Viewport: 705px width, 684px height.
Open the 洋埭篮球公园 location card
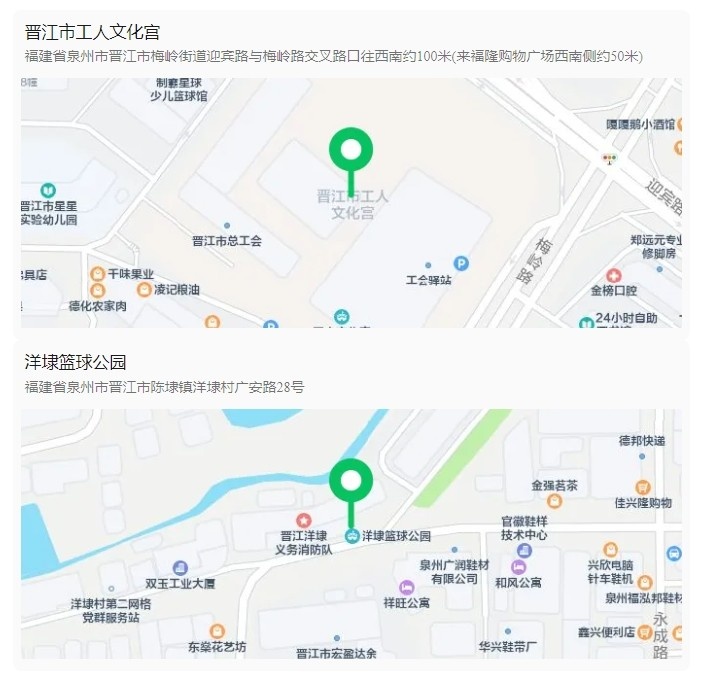tap(76, 363)
